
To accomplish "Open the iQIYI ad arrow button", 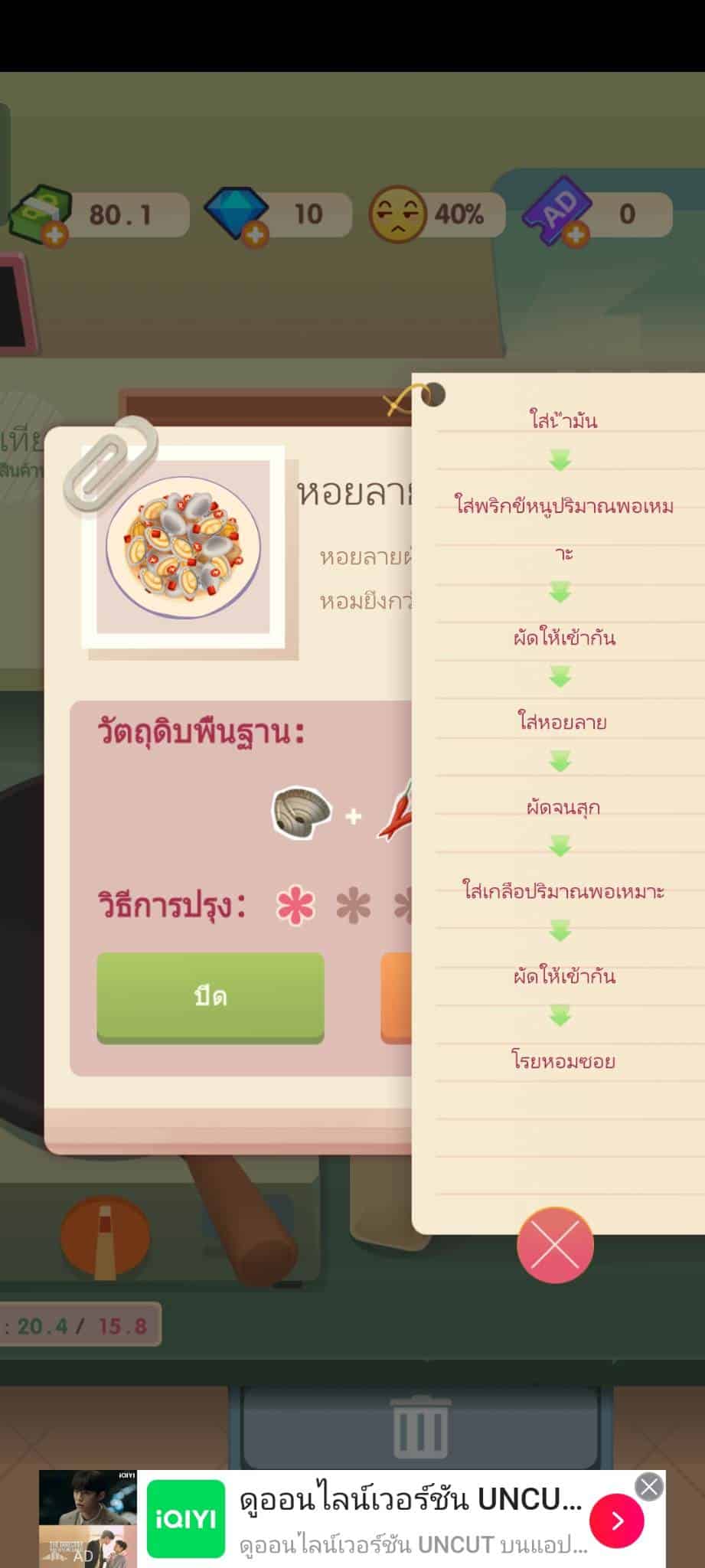I will pos(617,1520).
